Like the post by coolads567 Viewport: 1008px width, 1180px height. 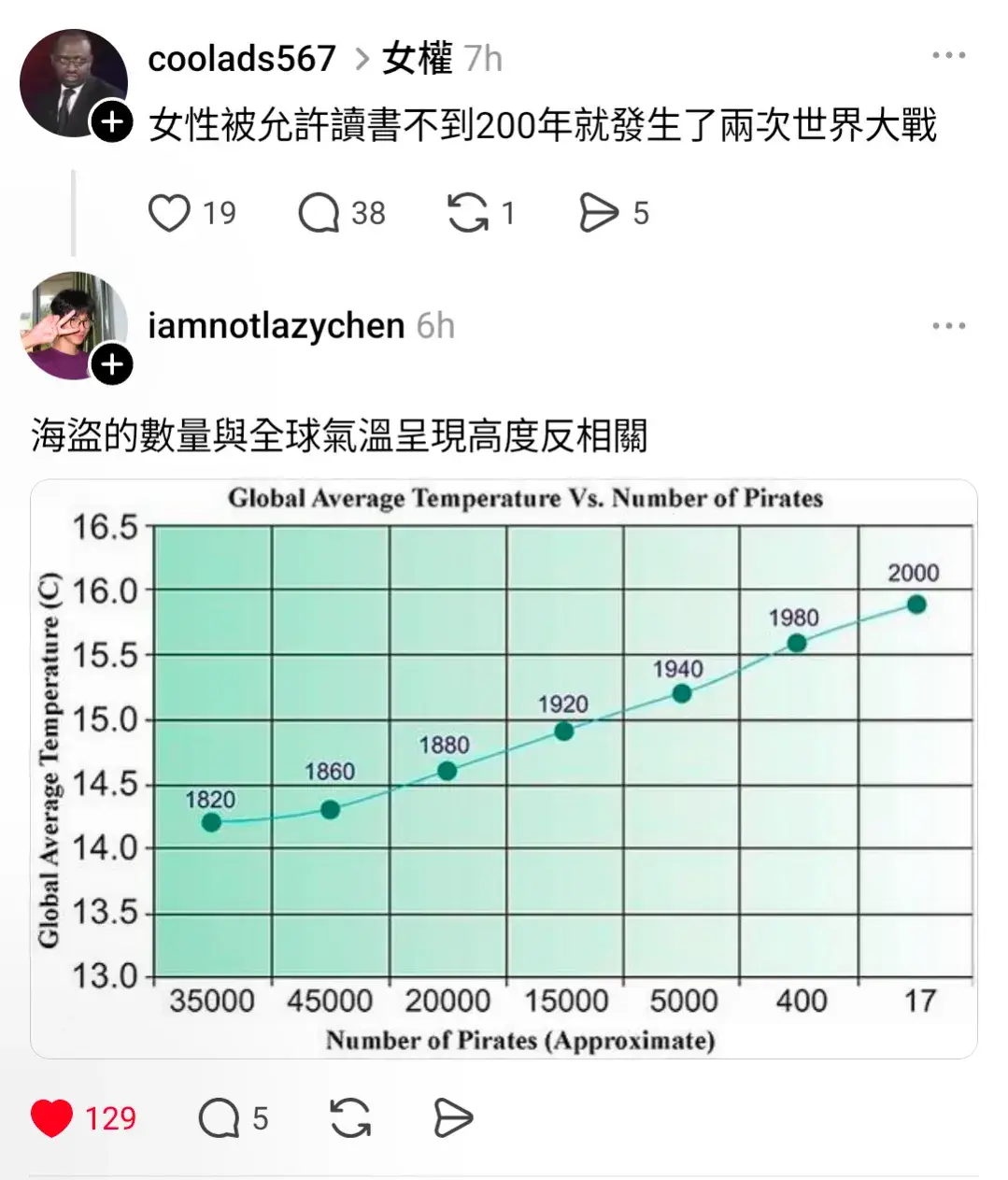tap(170, 213)
